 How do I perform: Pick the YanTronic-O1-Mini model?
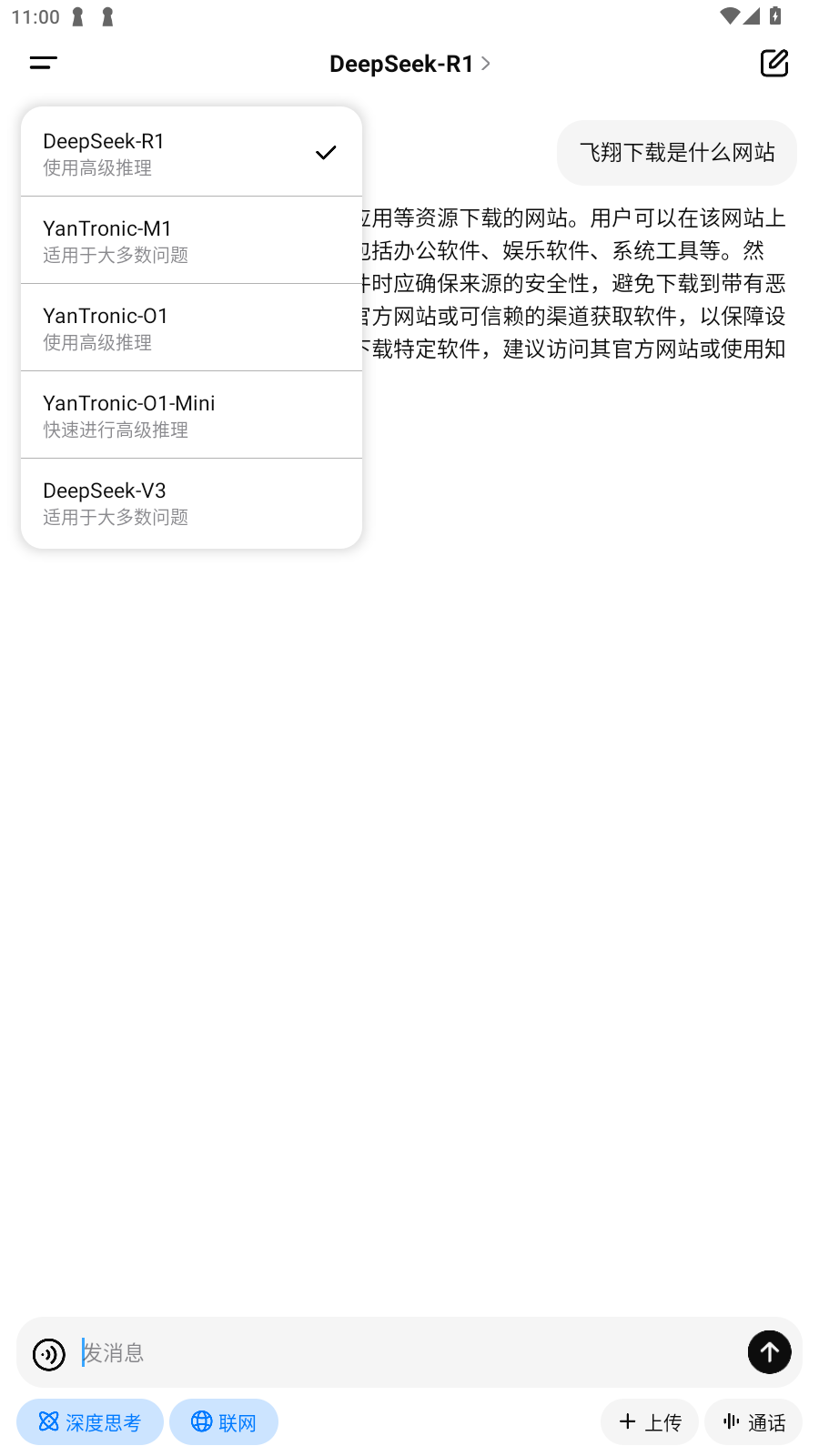point(191,415)
